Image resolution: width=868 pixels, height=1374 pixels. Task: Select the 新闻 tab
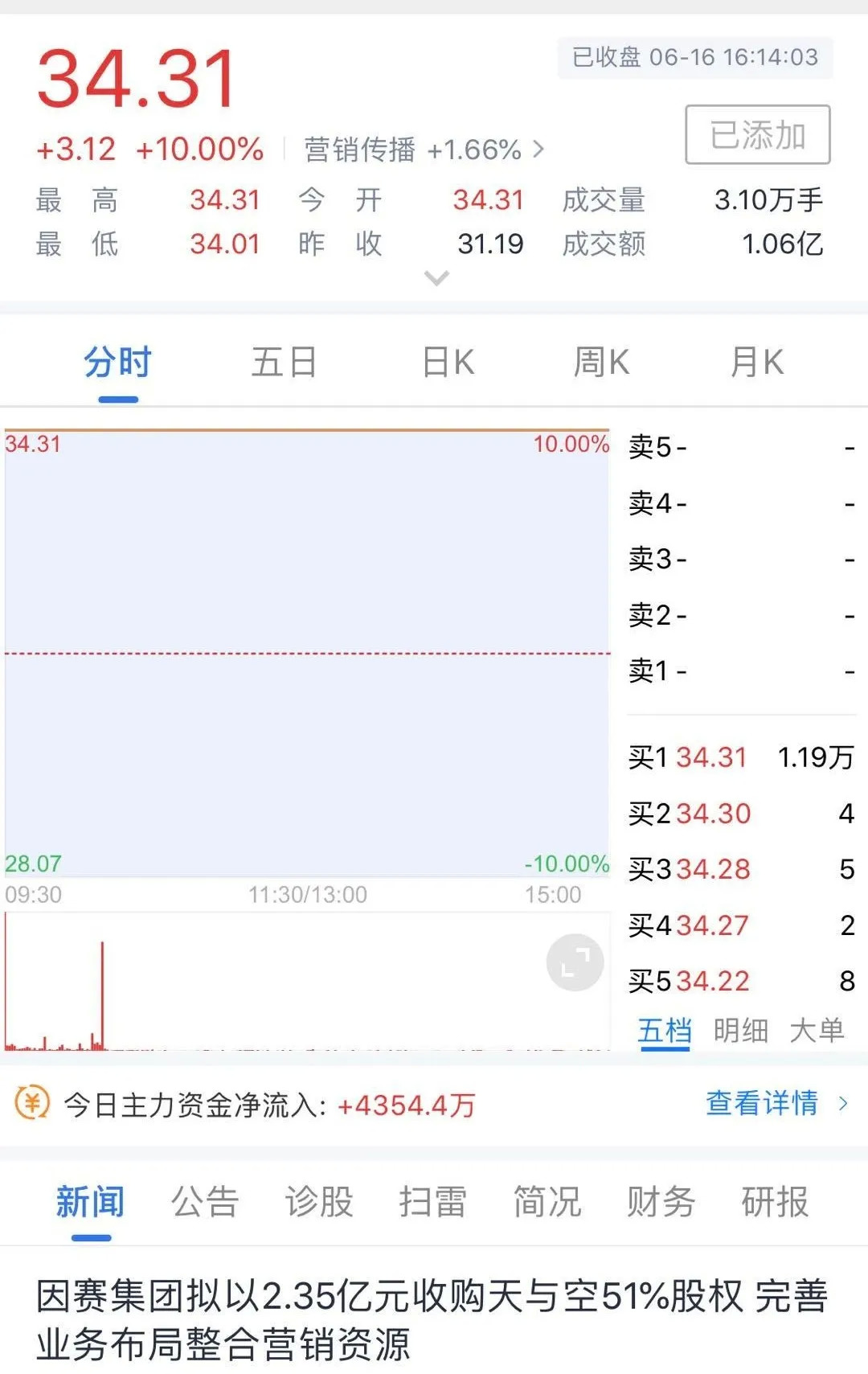pyautogui.click(x=90, y=1202)
